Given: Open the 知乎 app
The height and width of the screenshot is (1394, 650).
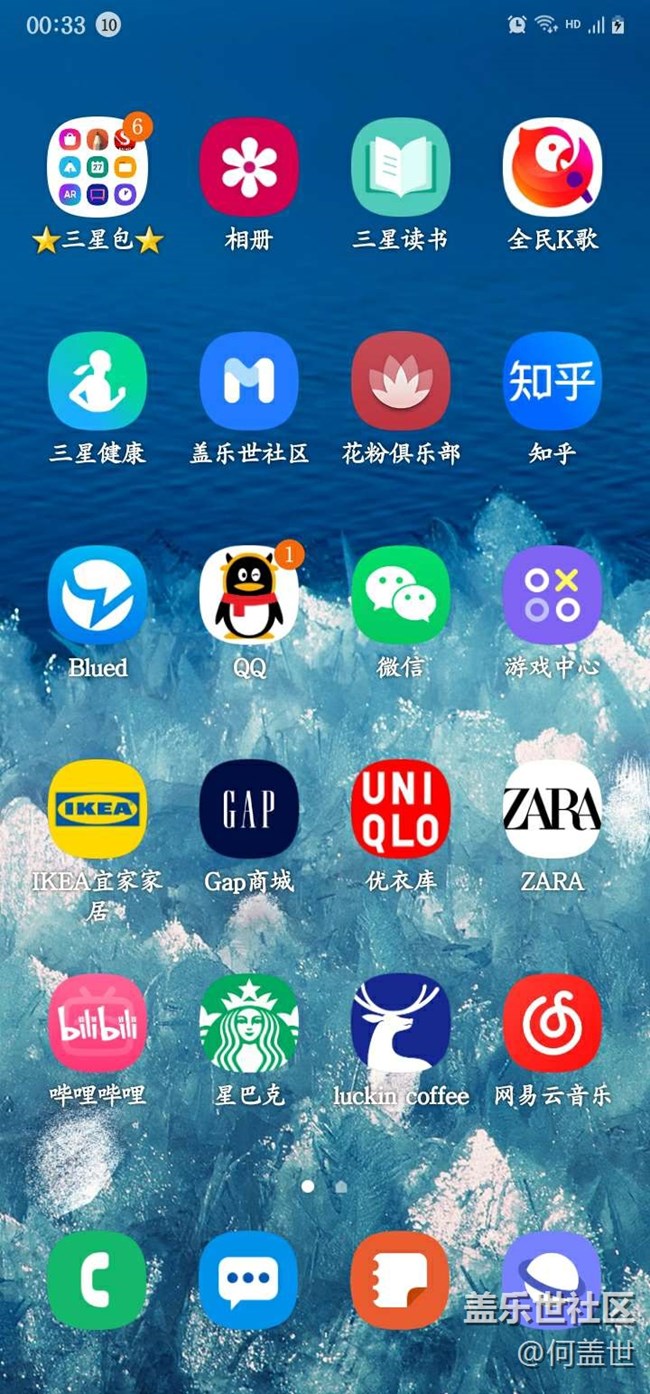Looking at the screenshot, I should pyautogui.click(x=553, y=381).
